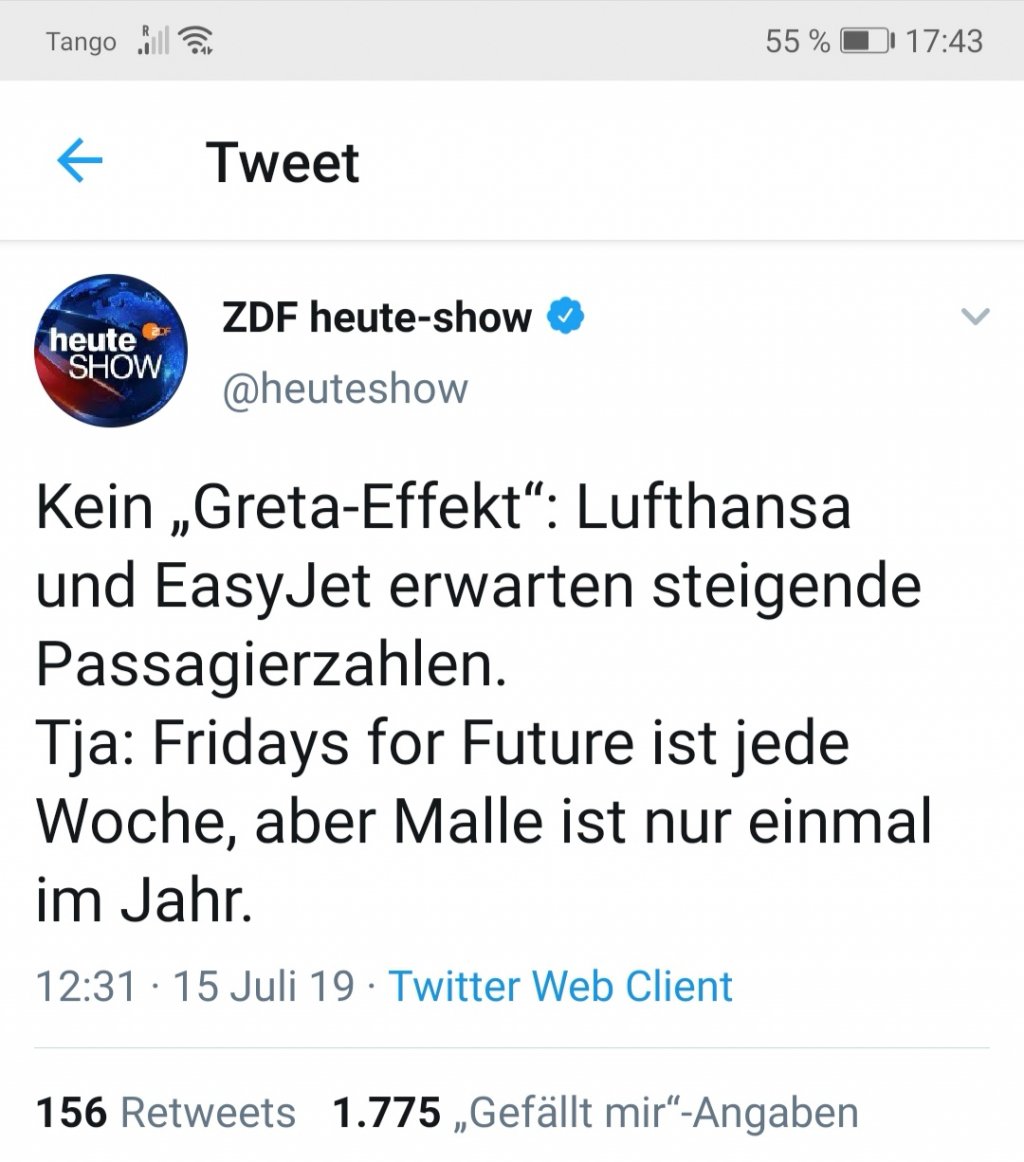
Task: Open the @heuteshow profile handle
Action: (x=344, y=388)
